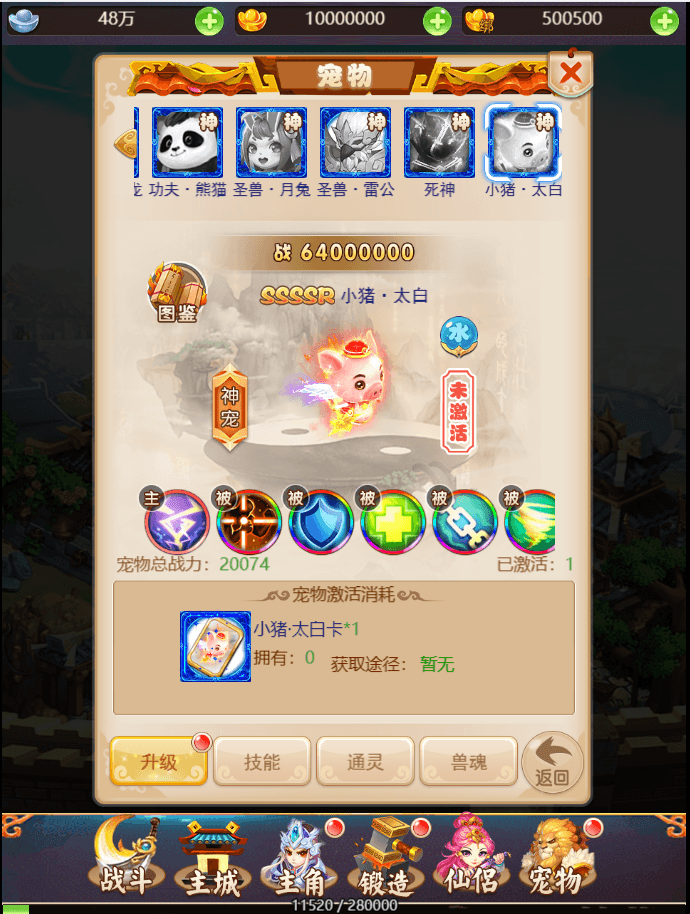Add more bound gold (500500)

click(x=665, y=20)
